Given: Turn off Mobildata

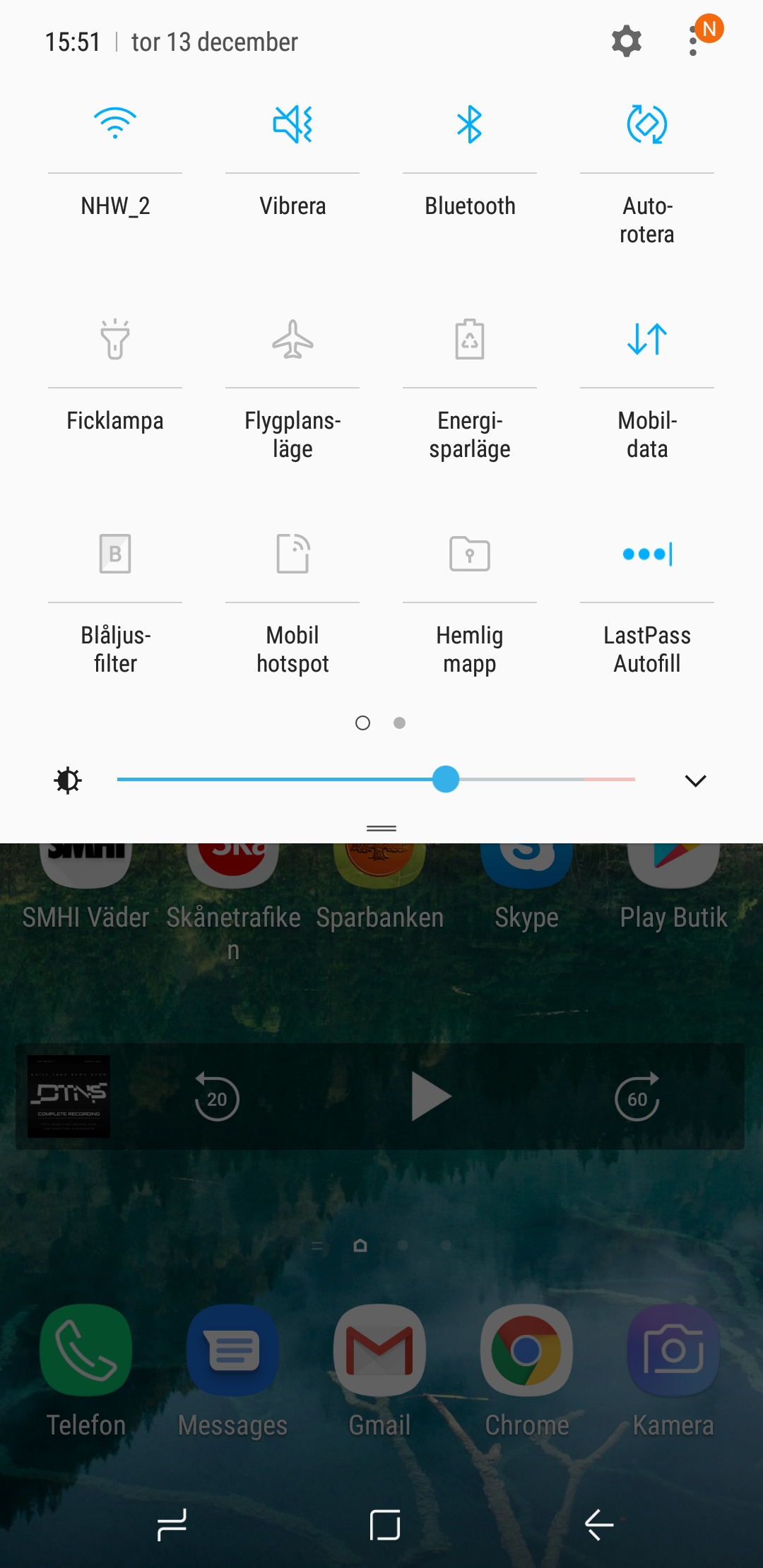Looking at the screenshot, I should tap(647, 340).
